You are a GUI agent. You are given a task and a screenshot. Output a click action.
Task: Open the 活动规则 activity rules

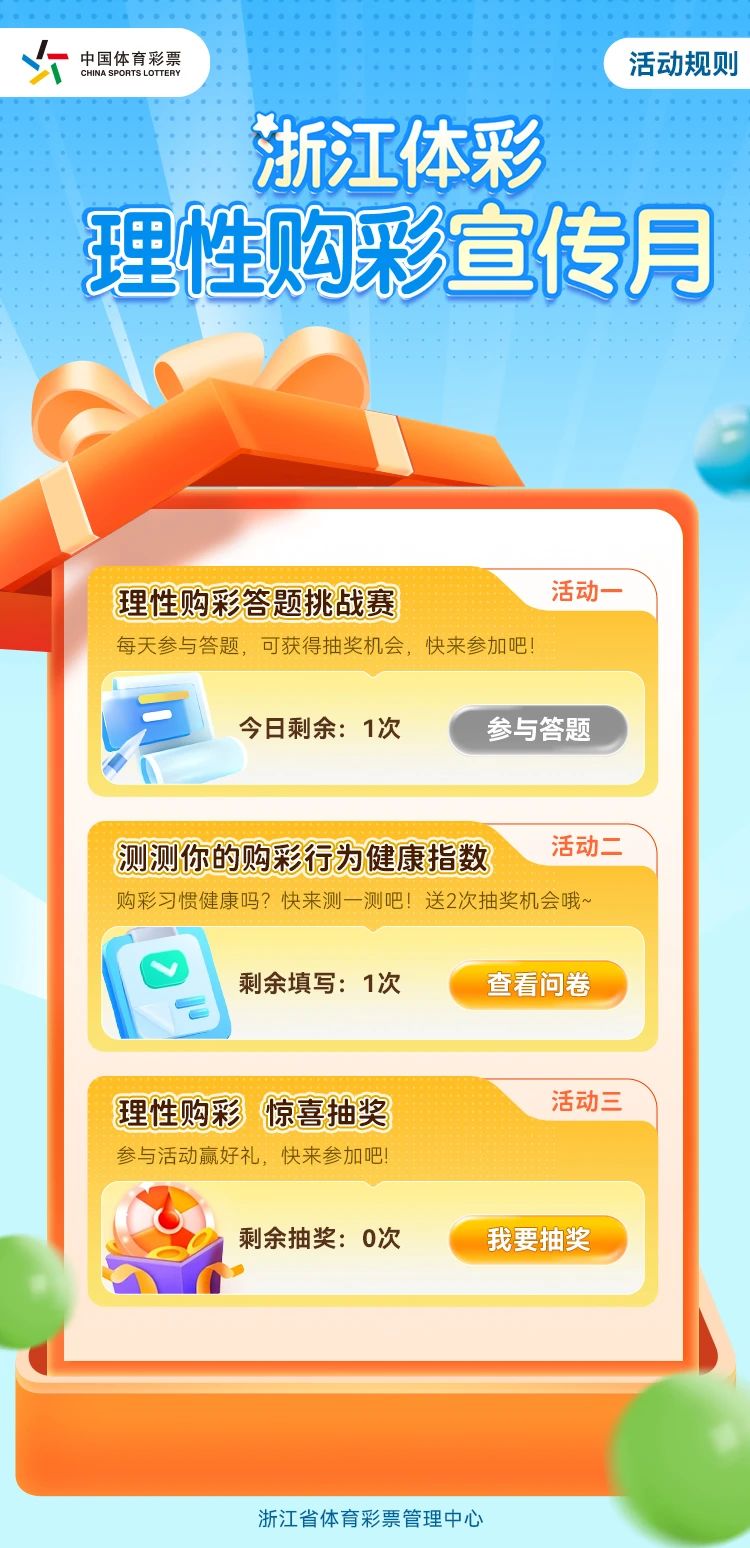(683, 64)
